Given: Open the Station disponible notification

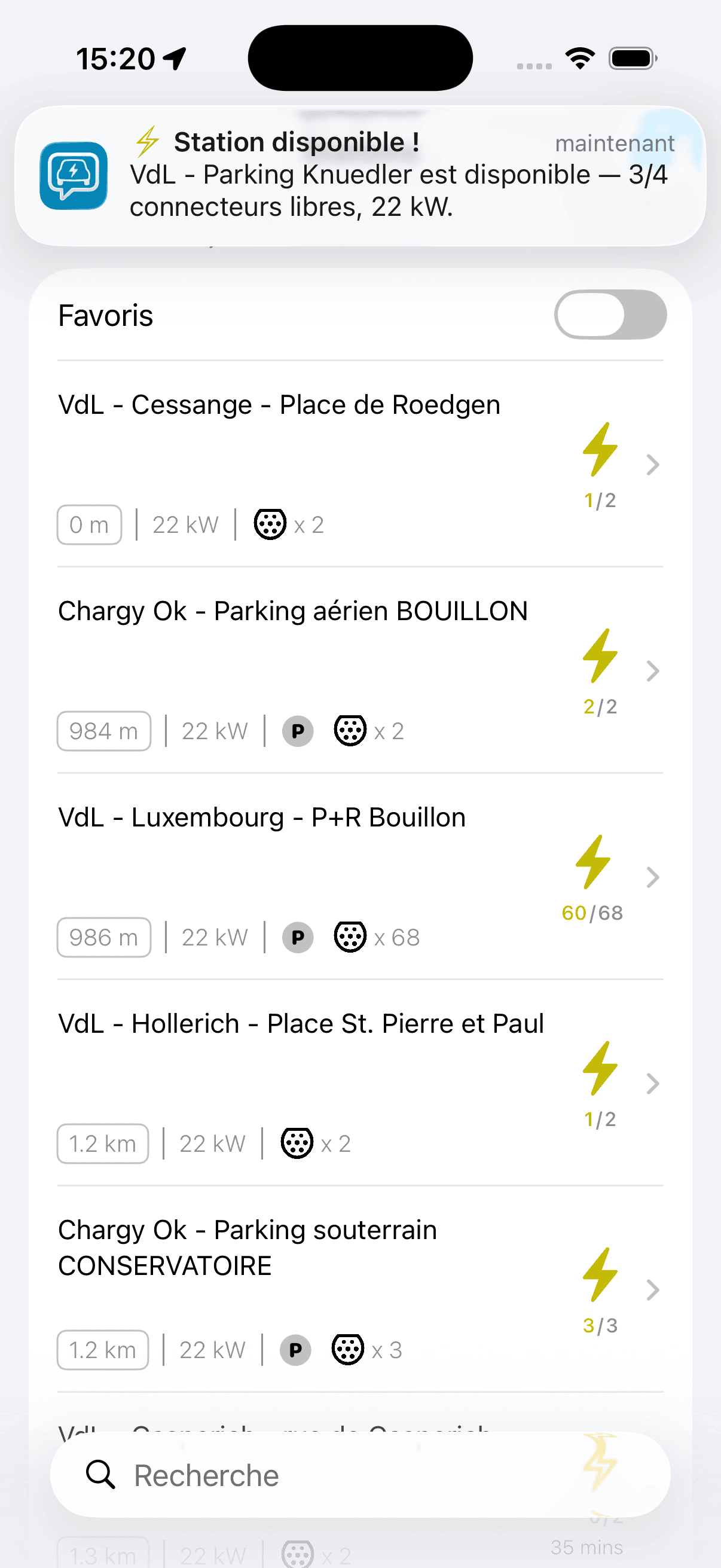Looking at the screenshot, I should (360, 175).
